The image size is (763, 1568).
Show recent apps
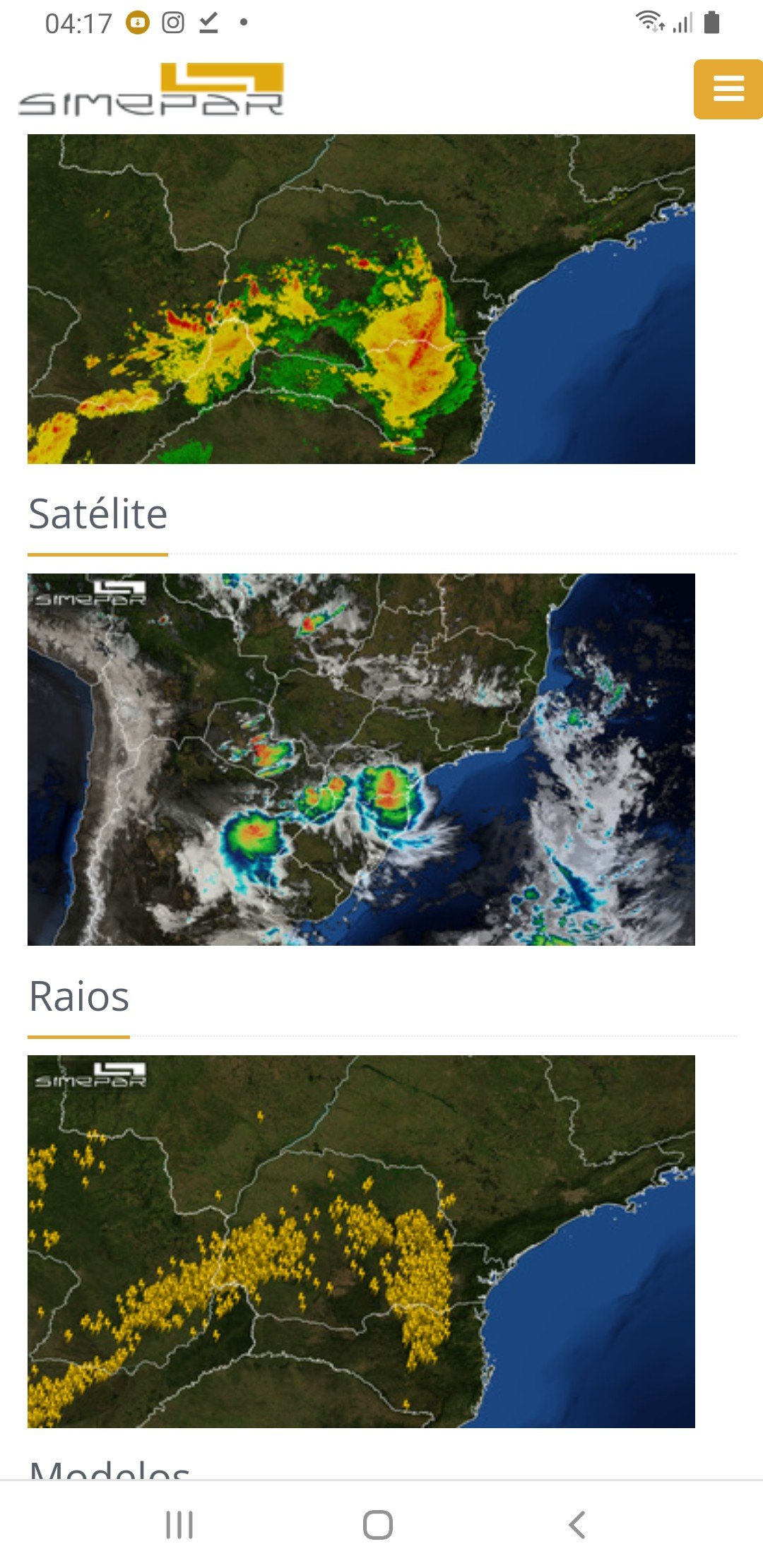pyautogui.click(x=179, y=1525)
